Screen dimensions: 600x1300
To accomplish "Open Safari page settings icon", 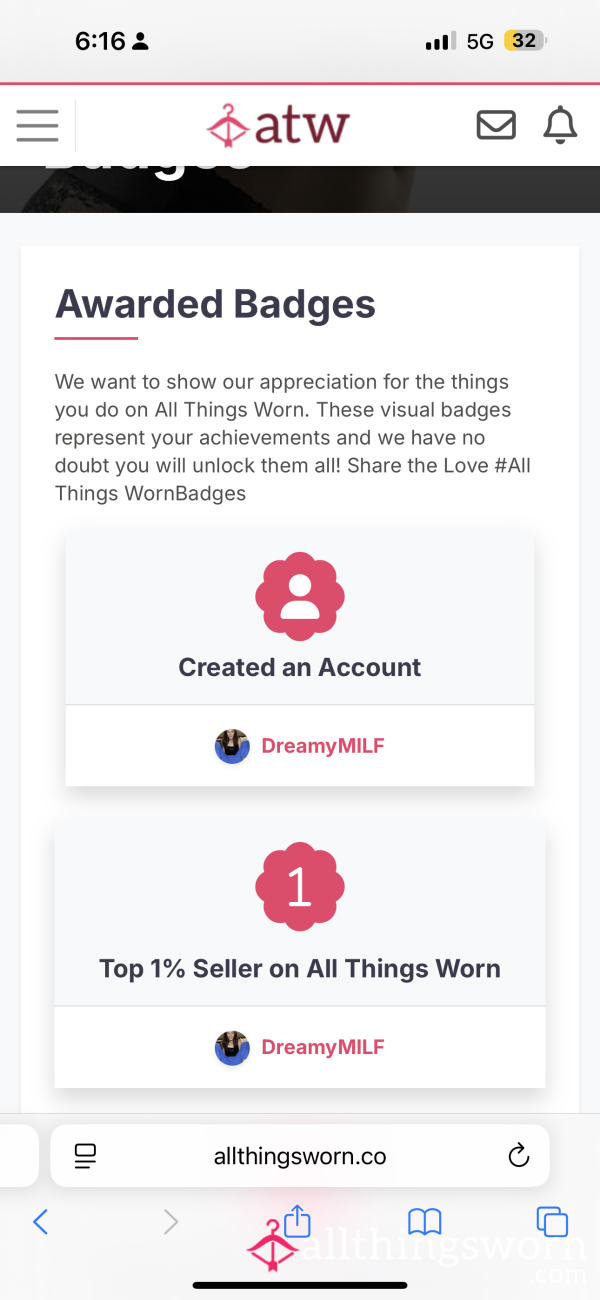I will (85, 1157).
